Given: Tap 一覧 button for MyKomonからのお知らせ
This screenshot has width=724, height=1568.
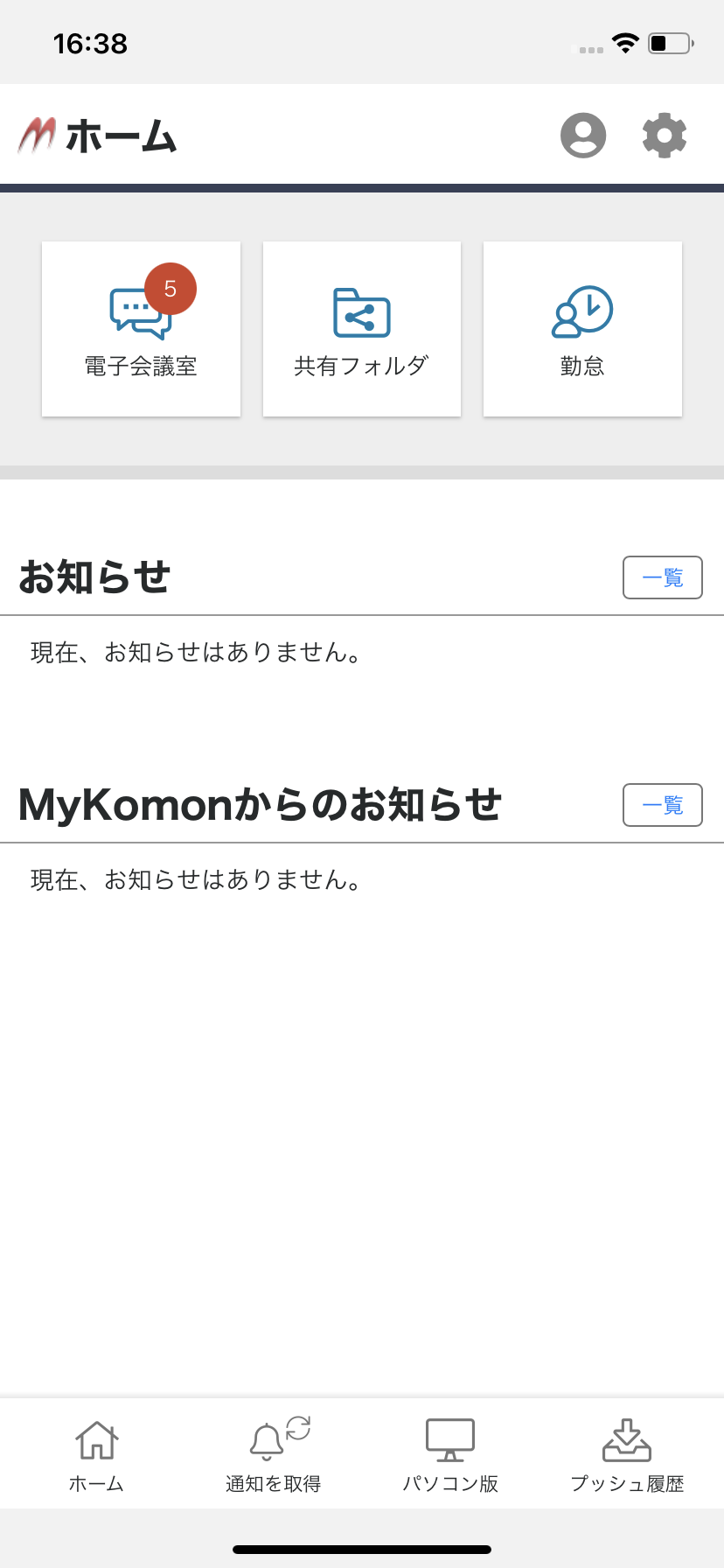Looking at the screenshot, I should pyautogui.click(x=662, y=805).
